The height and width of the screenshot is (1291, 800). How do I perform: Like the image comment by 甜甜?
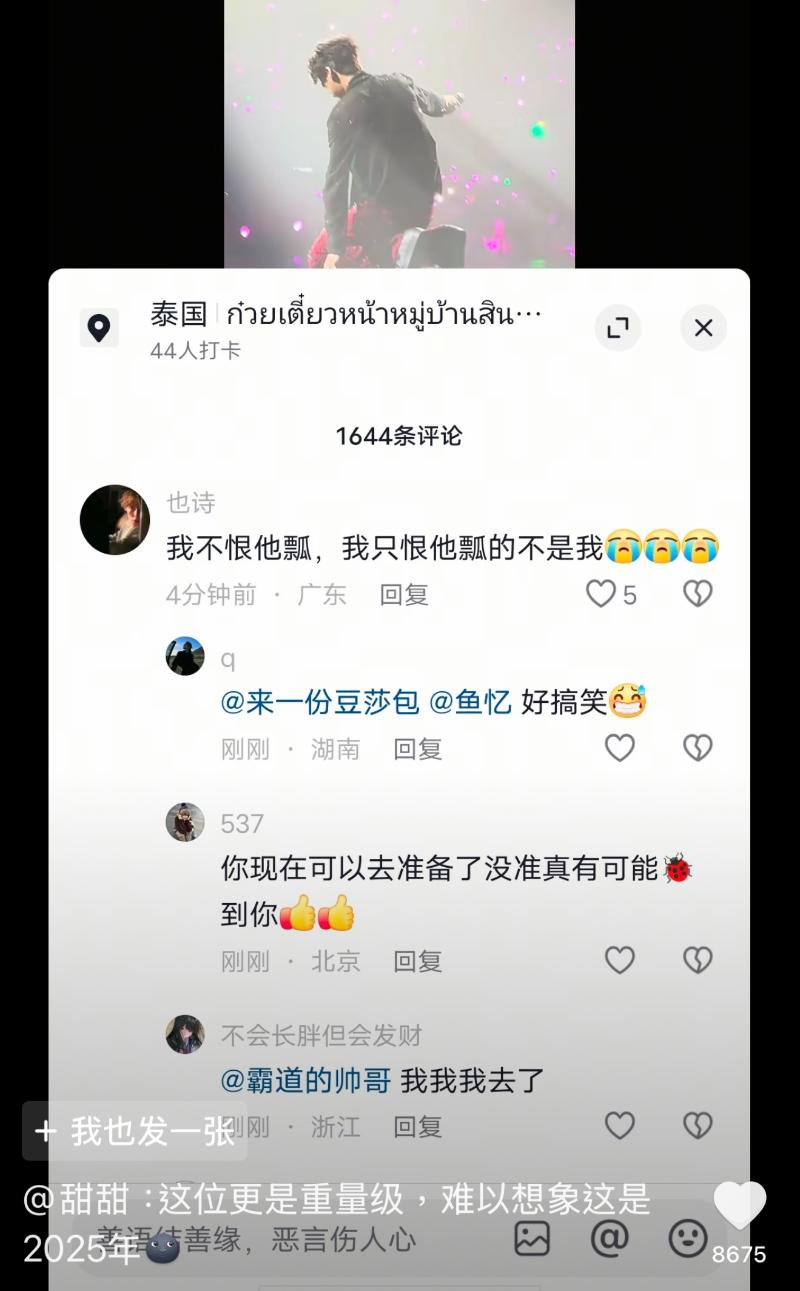click(x=739, y=1206)
